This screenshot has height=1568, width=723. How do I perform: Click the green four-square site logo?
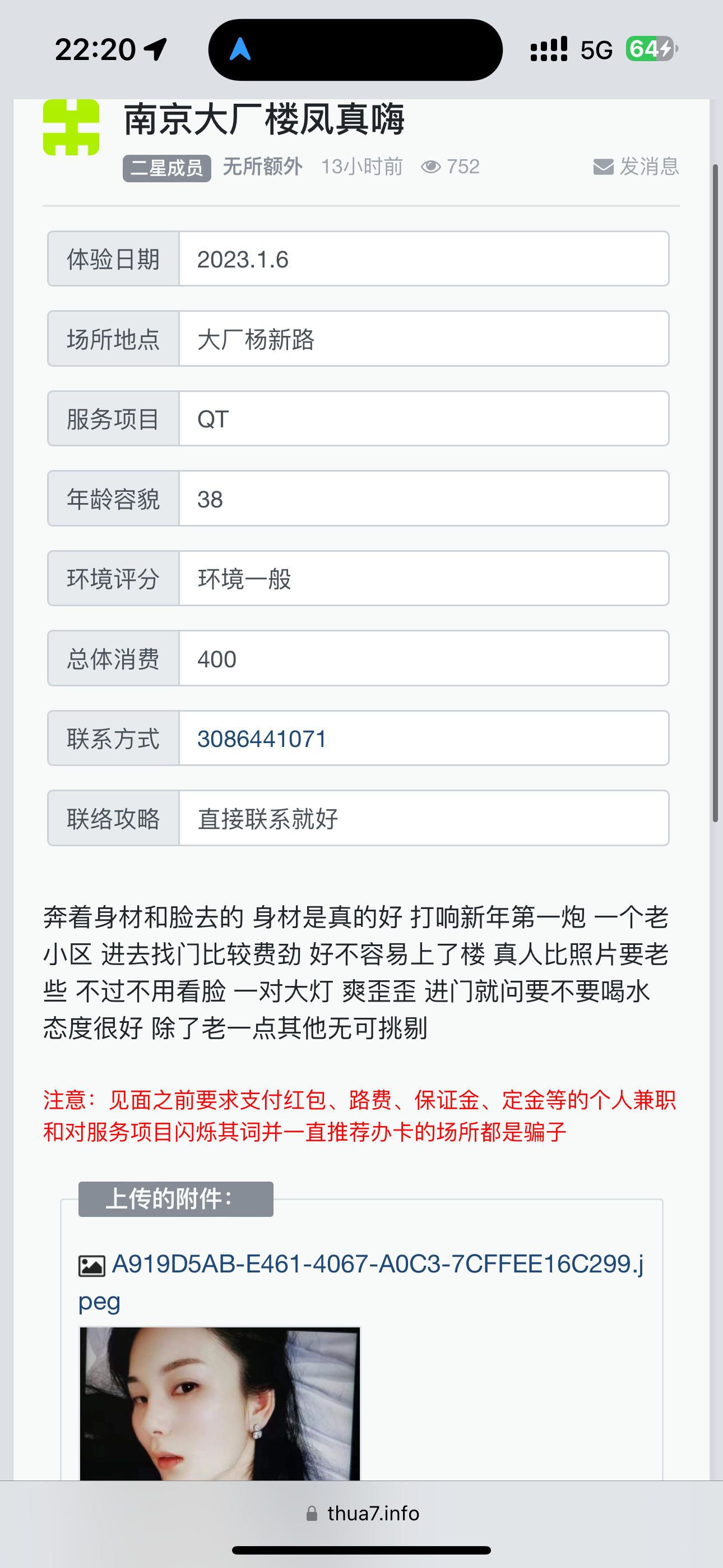[x=72, y=127]
